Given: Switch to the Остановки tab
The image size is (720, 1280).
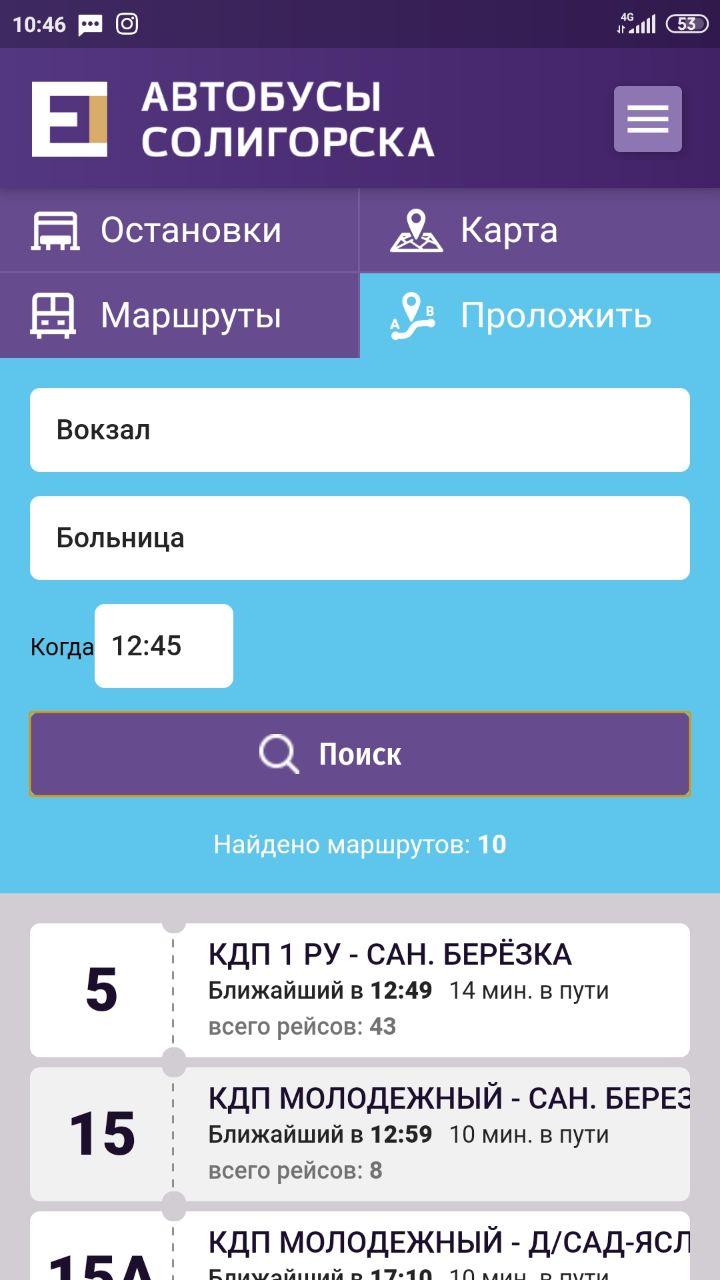Looking at the screenshot, I should tap(180, 229).
